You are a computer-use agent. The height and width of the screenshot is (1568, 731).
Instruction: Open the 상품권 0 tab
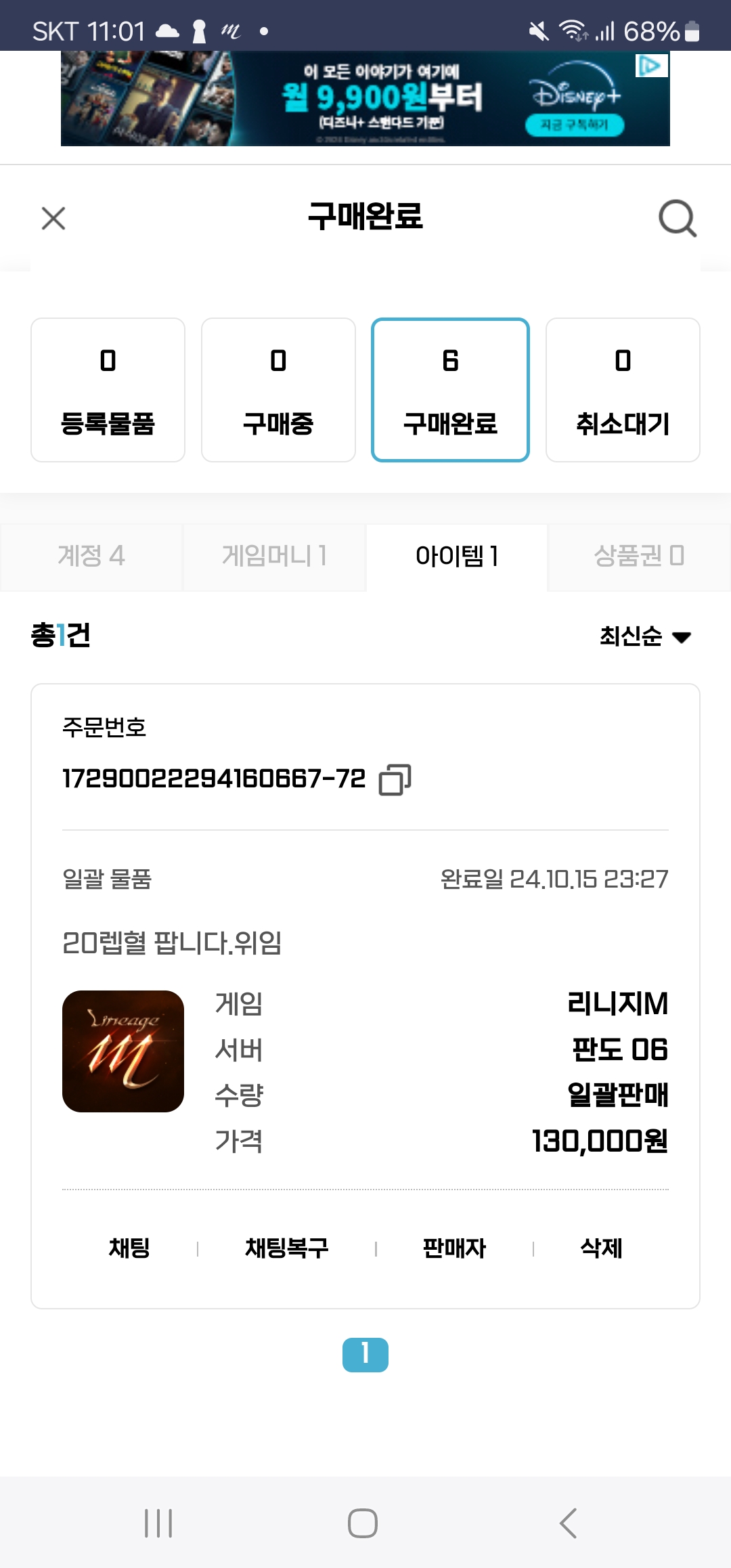point(640,557)
